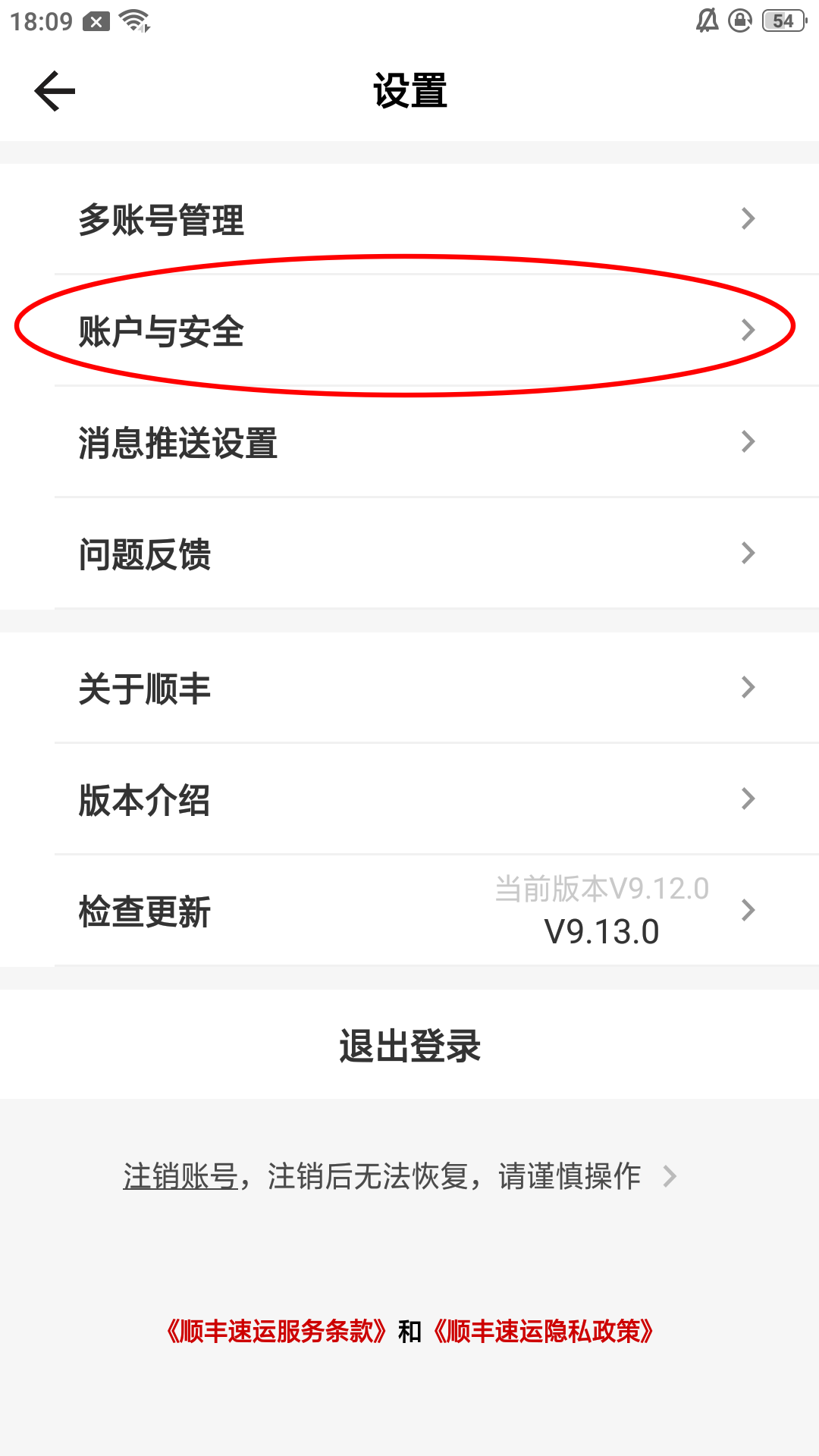Read 《顺丰速运服务条款》
Screen dimensions: 819x1456
click(277, 1331)
